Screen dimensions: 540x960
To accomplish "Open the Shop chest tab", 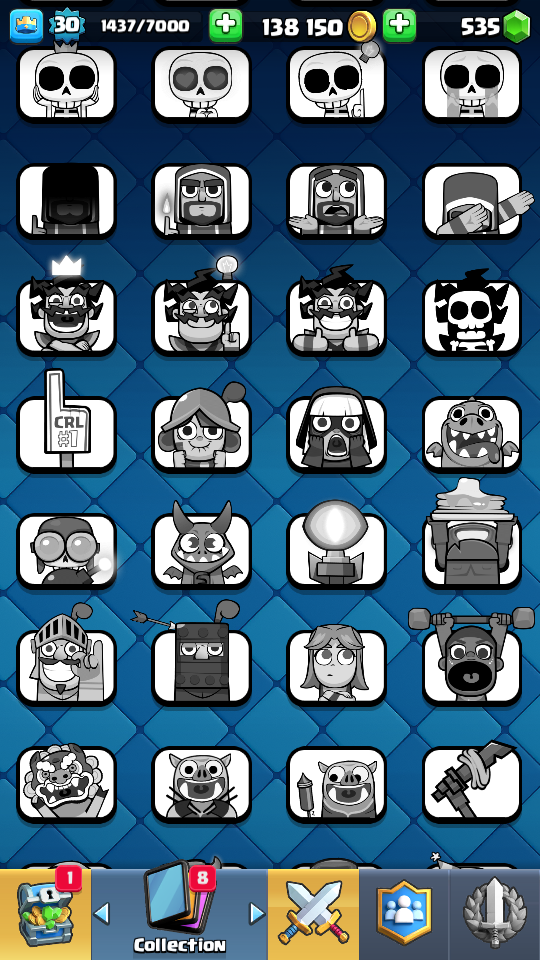I will click(x=45, y=914).
